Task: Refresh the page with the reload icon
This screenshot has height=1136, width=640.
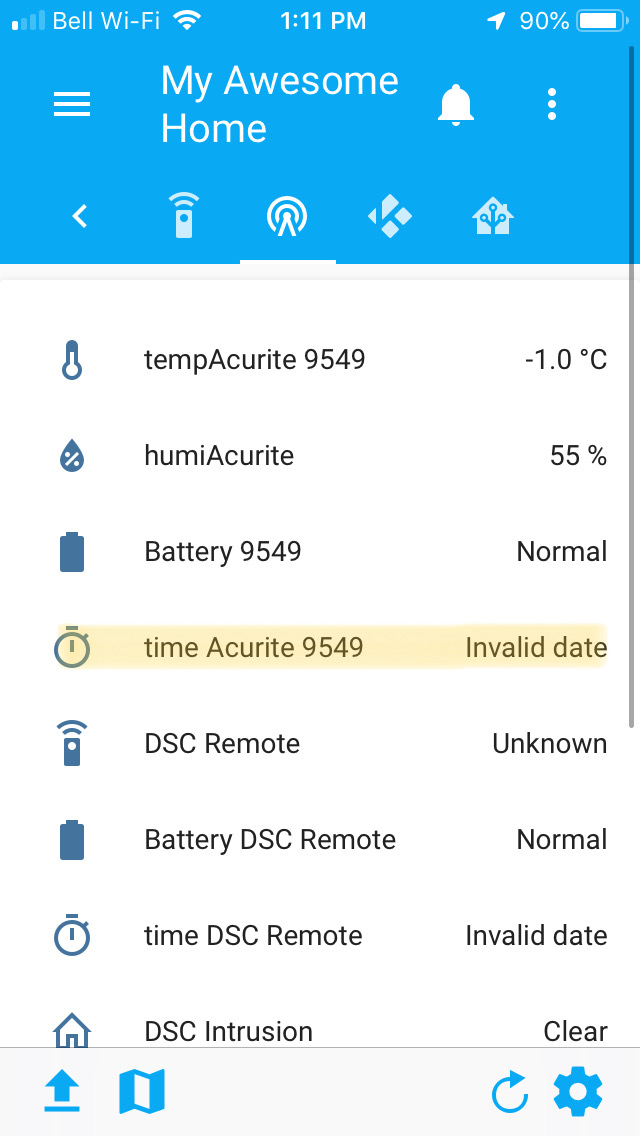Action: [510, 1090]
